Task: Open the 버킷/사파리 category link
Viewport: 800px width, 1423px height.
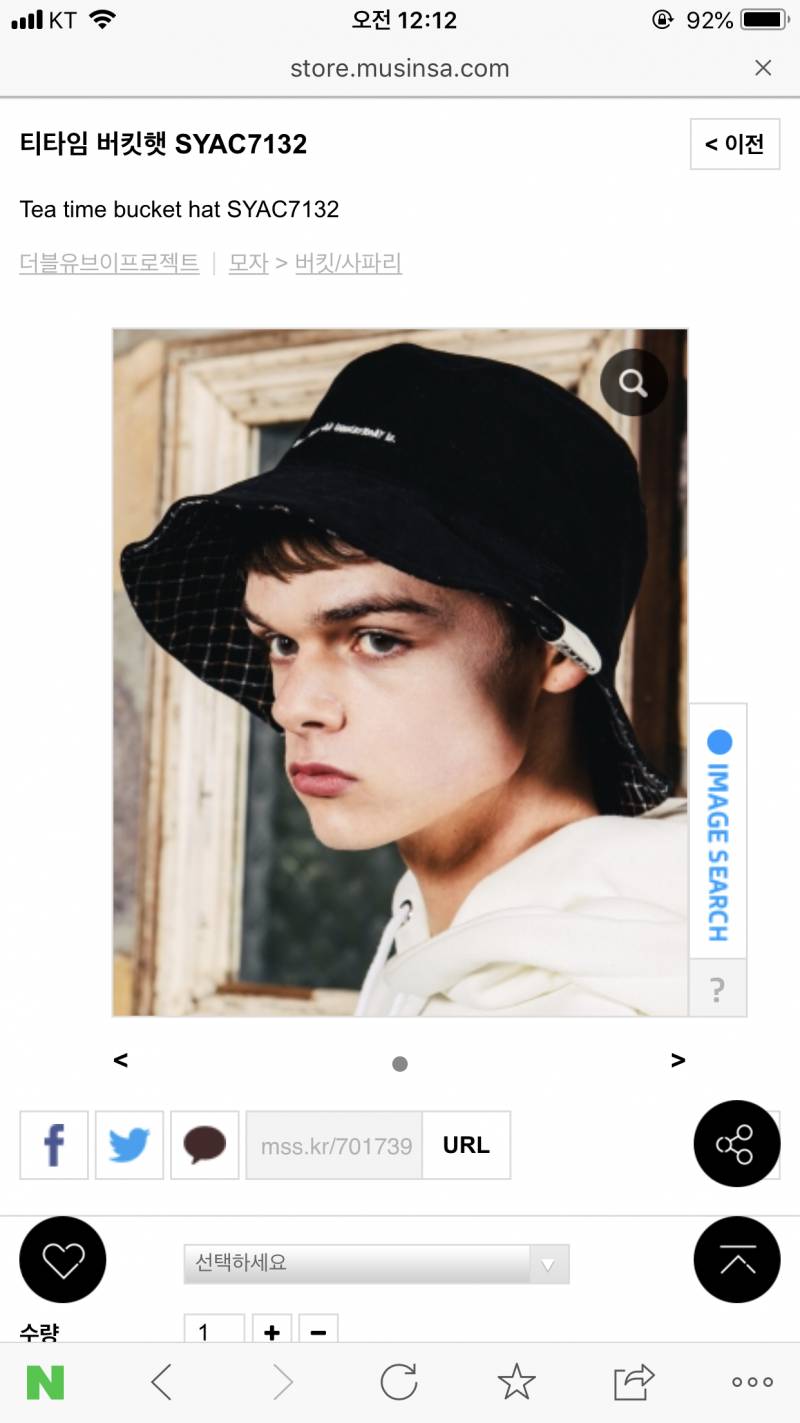Action: [348, 264]
